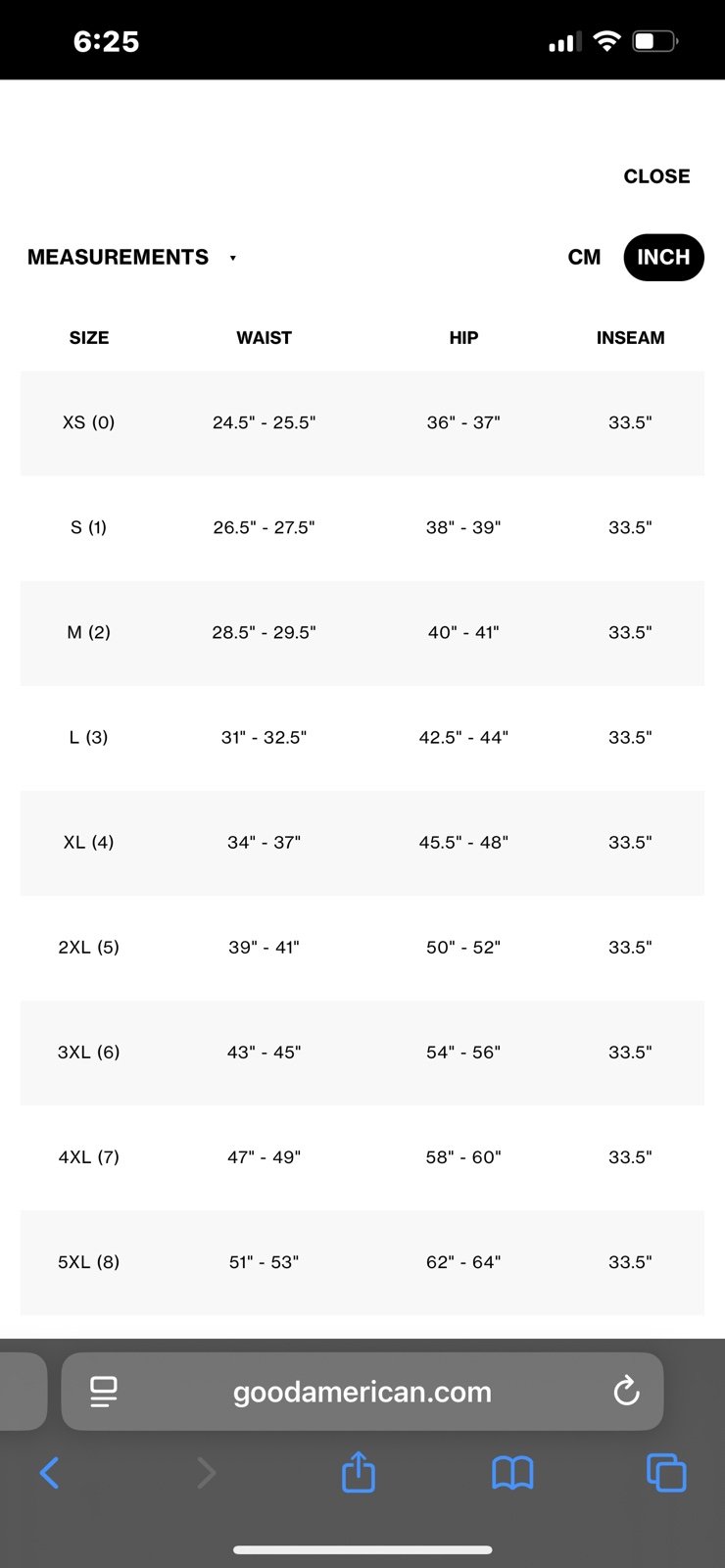Show all open tabs
The width and height of the screenshot is (725, 1568).
pos(666,1472)
